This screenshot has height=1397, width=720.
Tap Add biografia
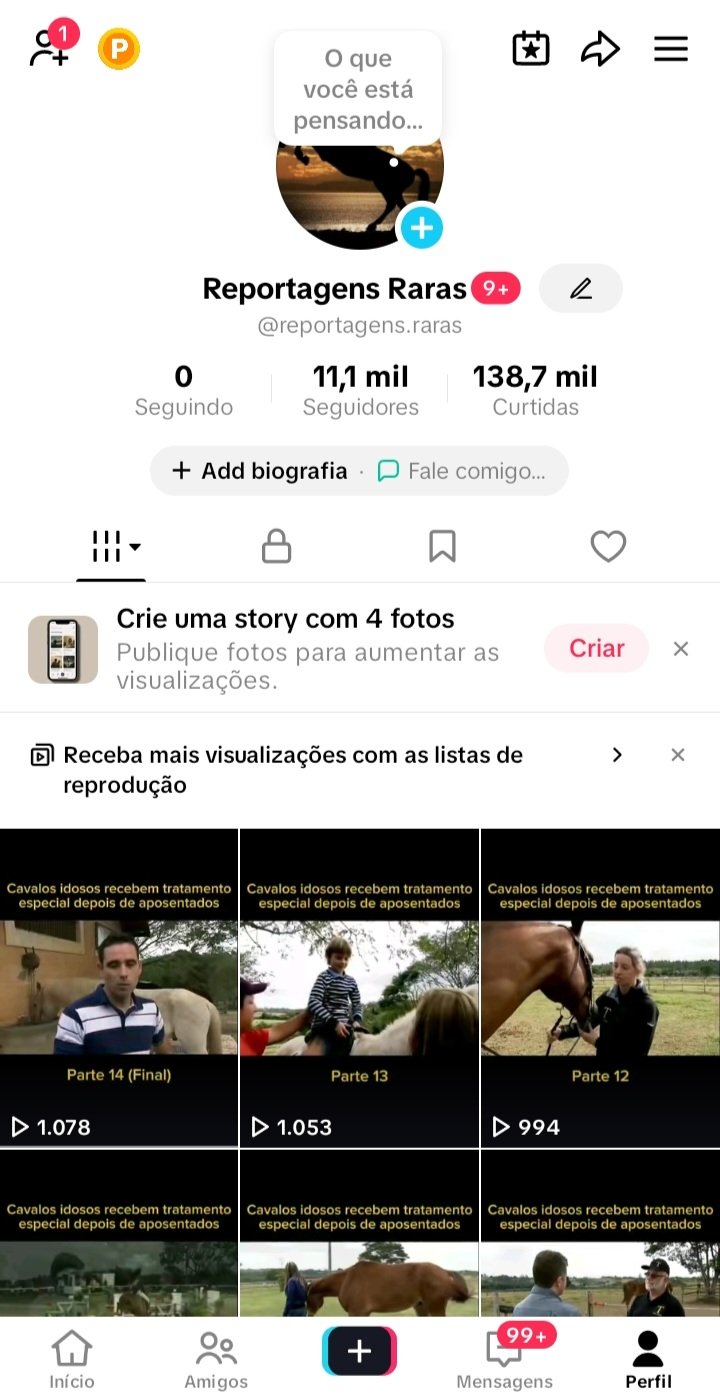(x=260, y=471)
